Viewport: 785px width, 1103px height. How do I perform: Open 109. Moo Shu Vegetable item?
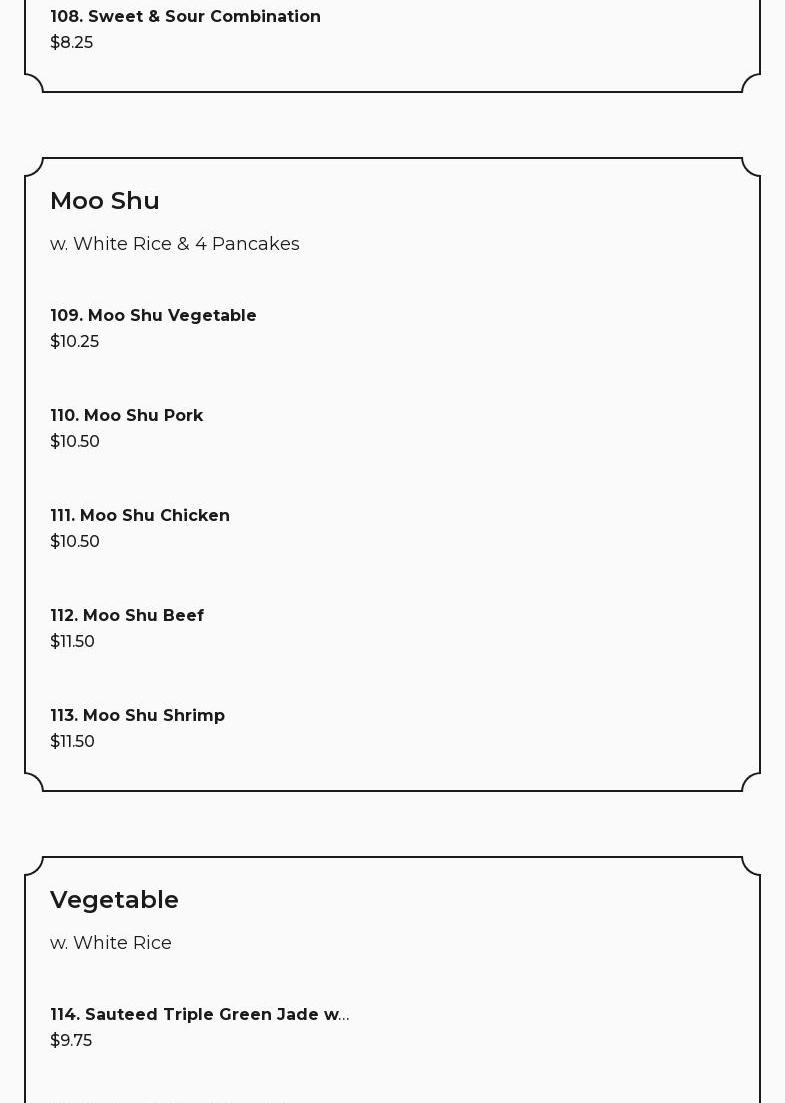(153, 316)
